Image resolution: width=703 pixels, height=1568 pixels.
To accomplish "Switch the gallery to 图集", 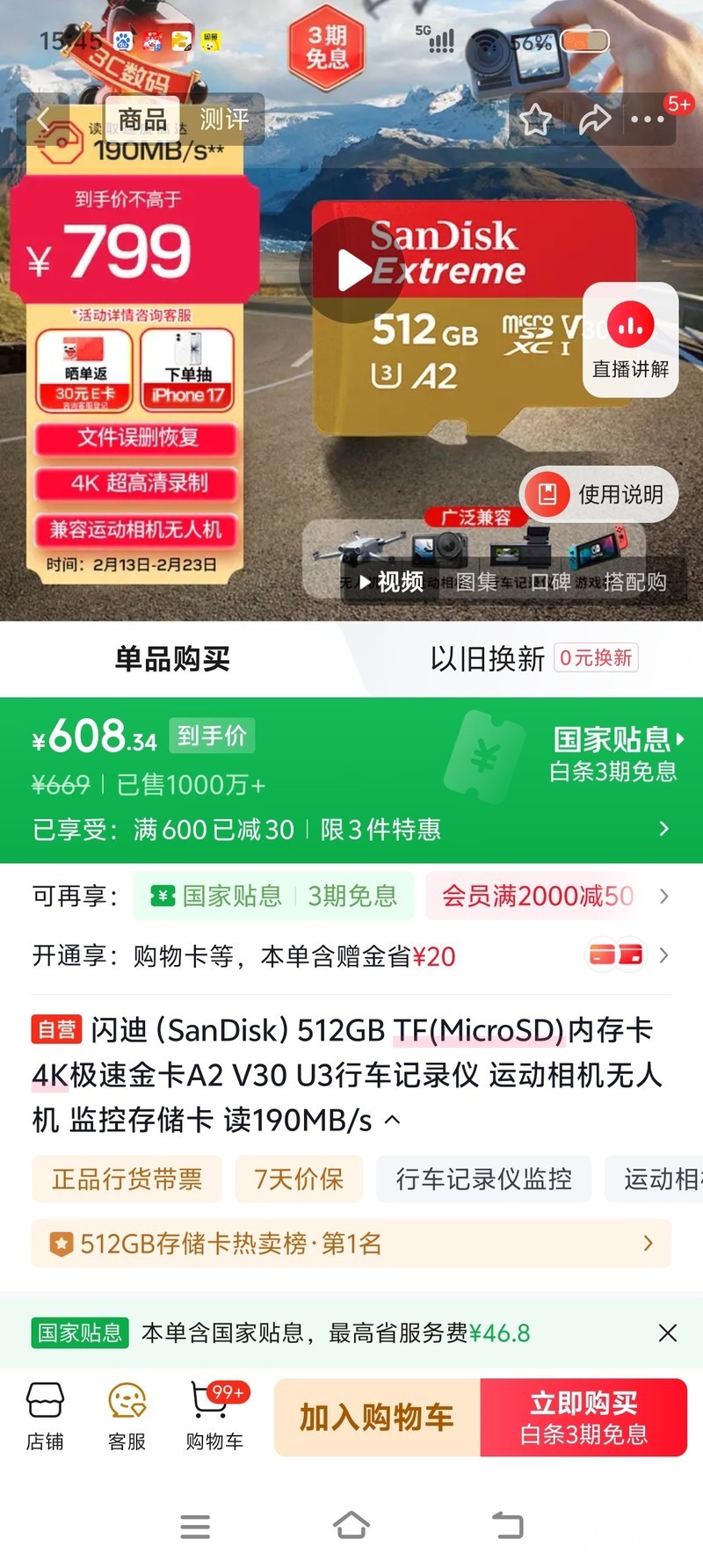I will (476, 582).
